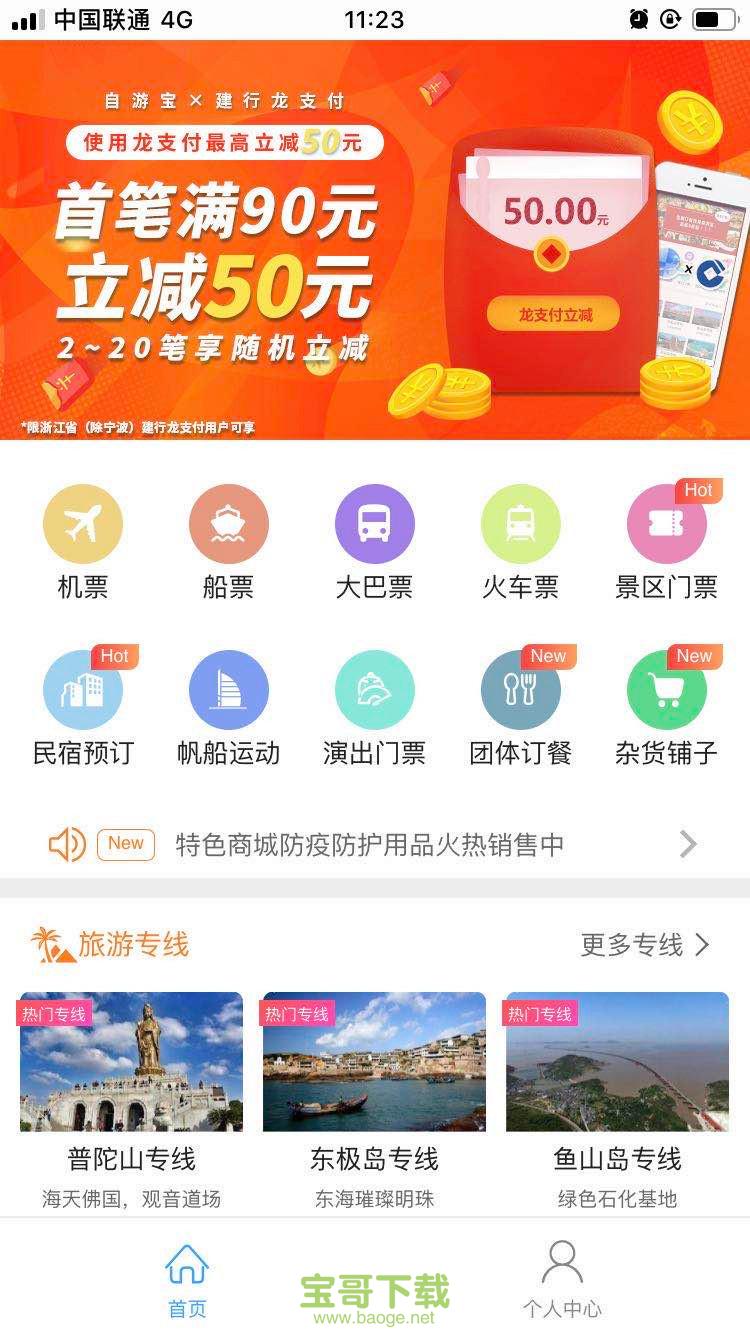Open 大巴票 bus ticket booking
The height and width of the screenshot is (1334, 750).
pyautogui.click(x=374, y=522)
